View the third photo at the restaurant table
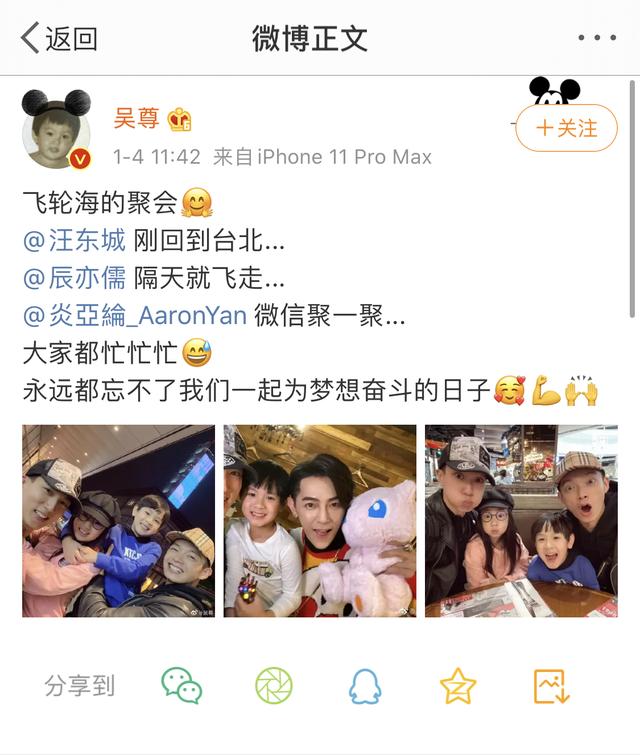This screenshot has height=755, width=640. [x=521, y=520]
